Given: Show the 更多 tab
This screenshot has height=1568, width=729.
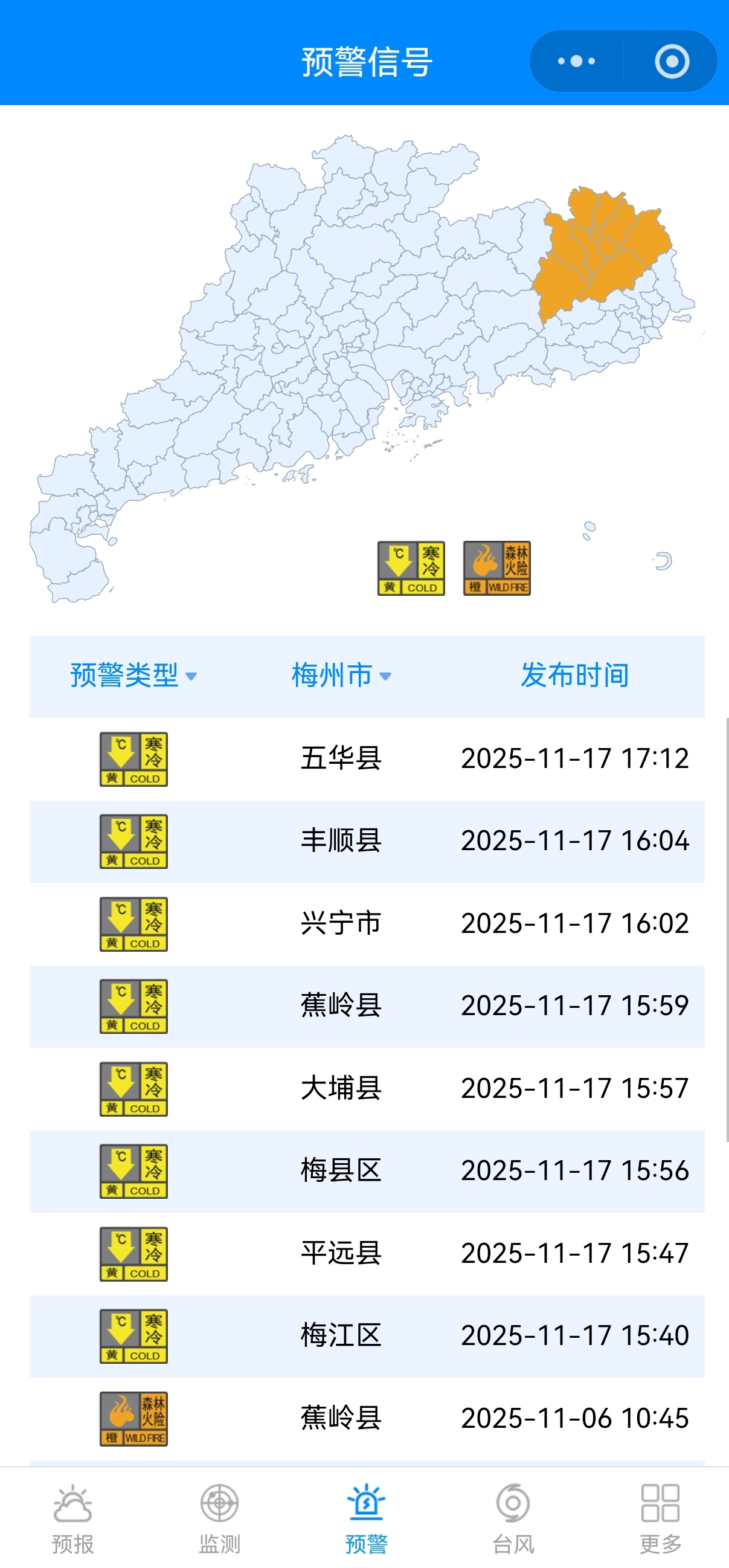Looking at the screenshot, I should [x=660, y=1518].
